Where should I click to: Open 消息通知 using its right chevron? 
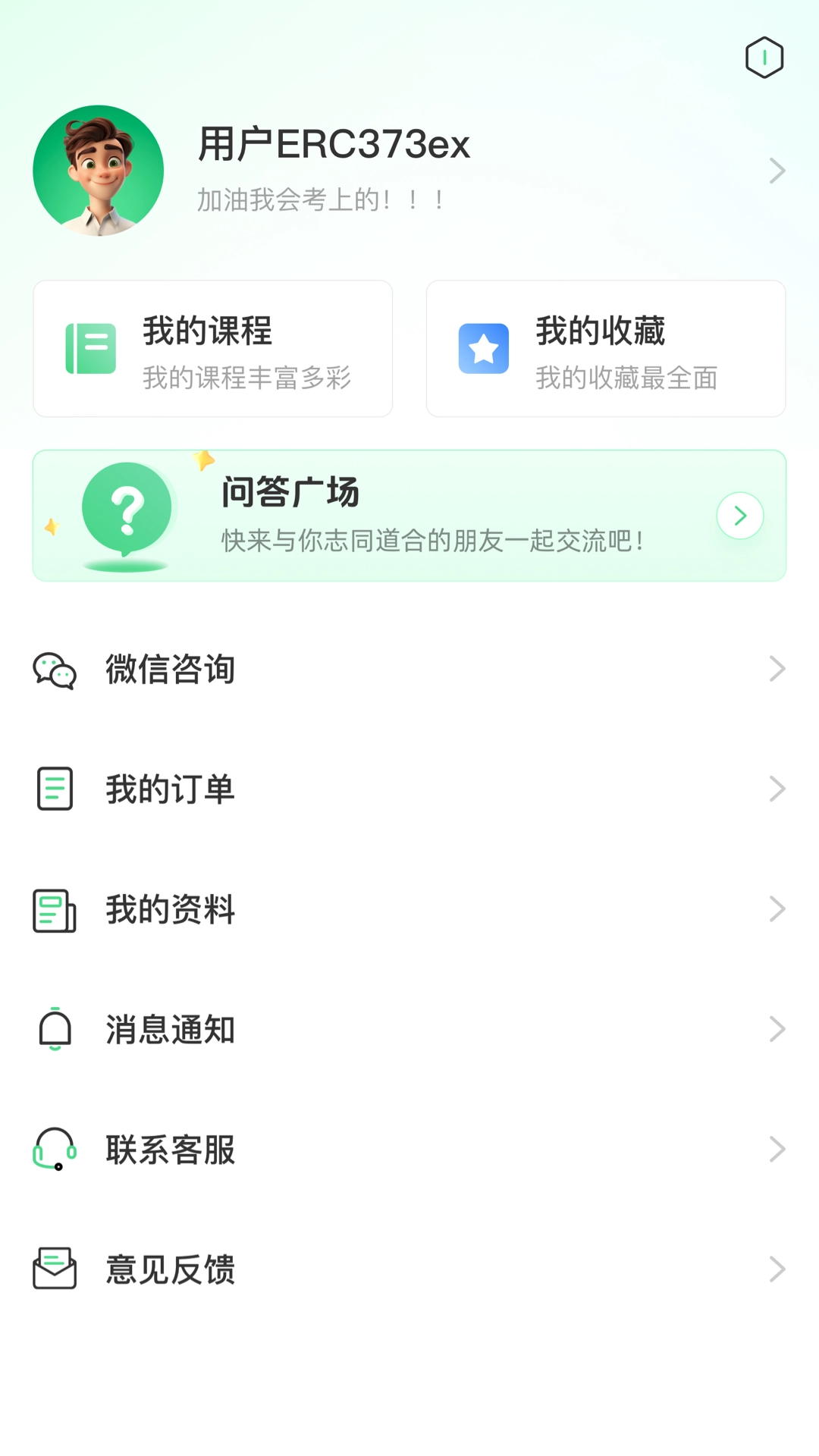777,1029
